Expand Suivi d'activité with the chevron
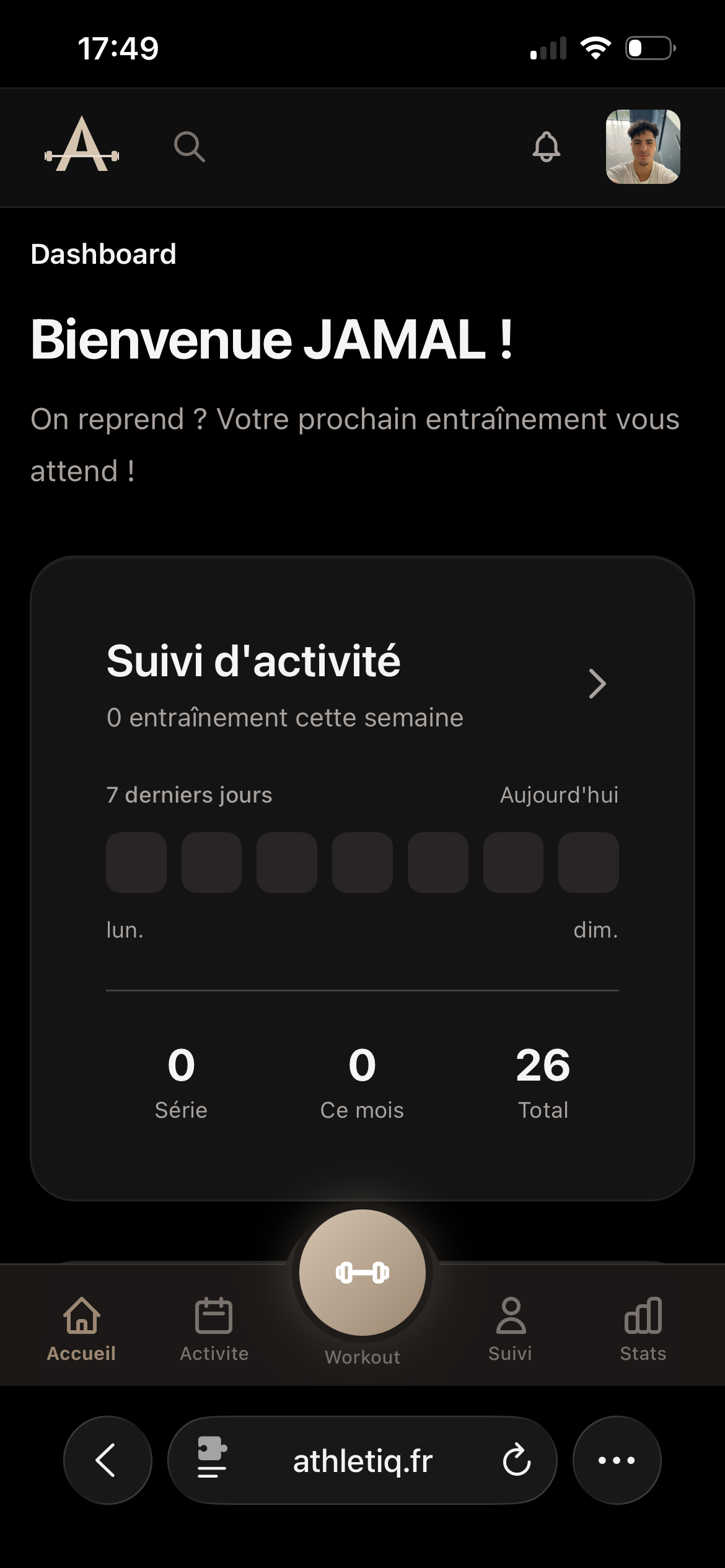 (597, 684)
